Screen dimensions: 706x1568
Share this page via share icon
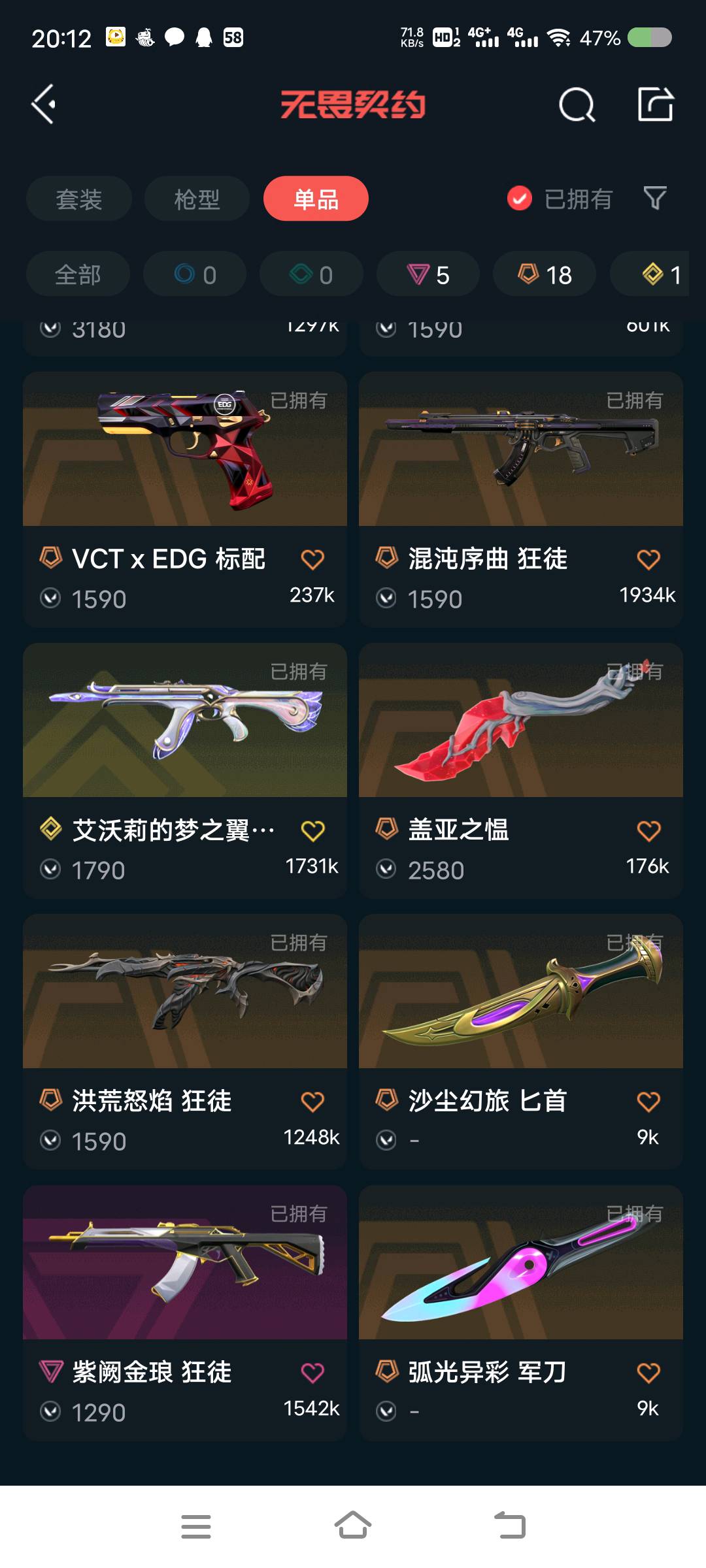pyautogui.click(x=656, y=105)
